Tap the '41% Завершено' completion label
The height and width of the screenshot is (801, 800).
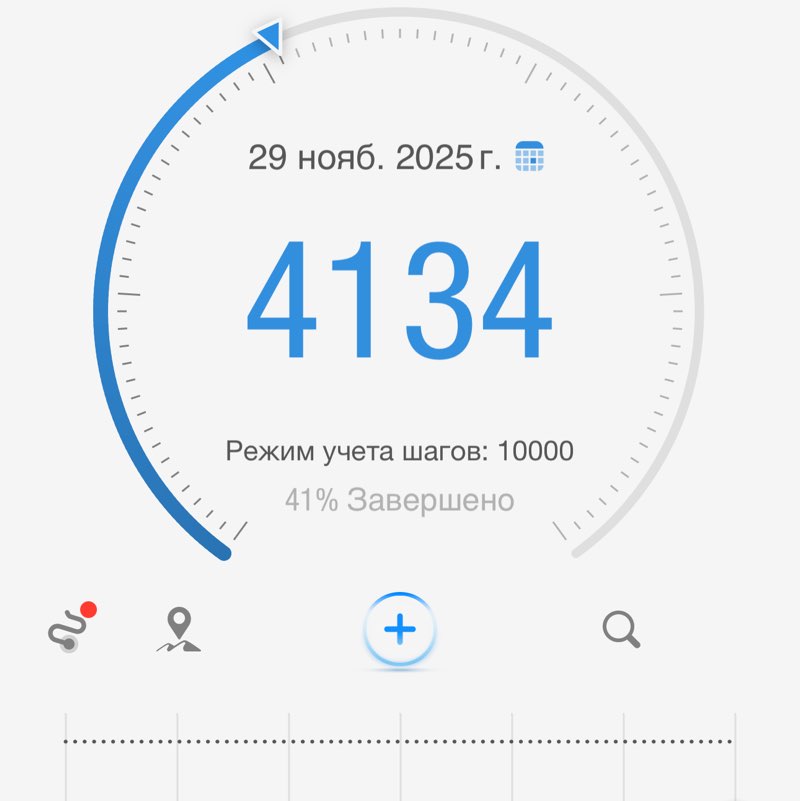pyautogui.click(x=399, y=497)
